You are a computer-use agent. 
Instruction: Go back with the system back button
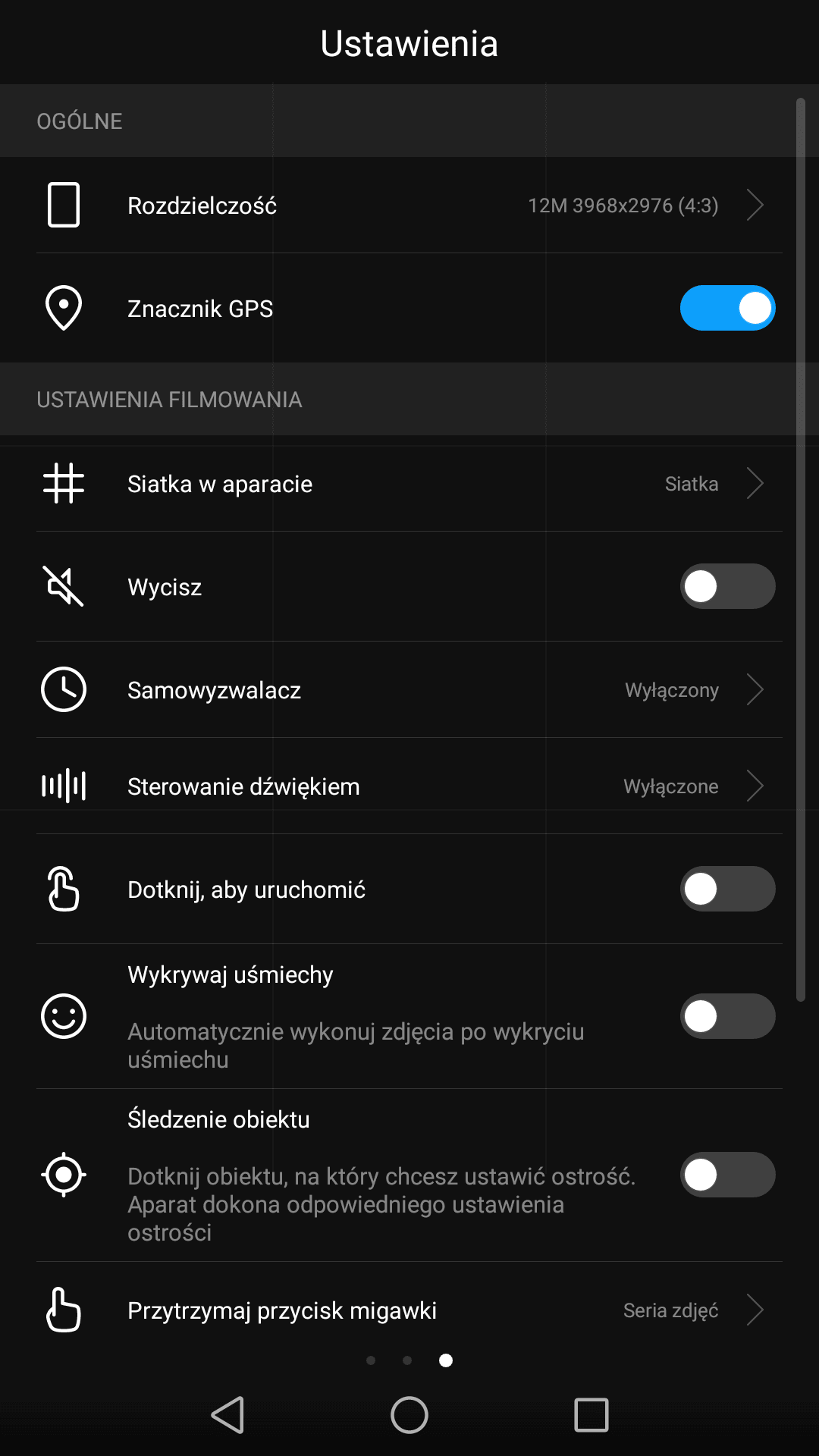coord(227,1415)
